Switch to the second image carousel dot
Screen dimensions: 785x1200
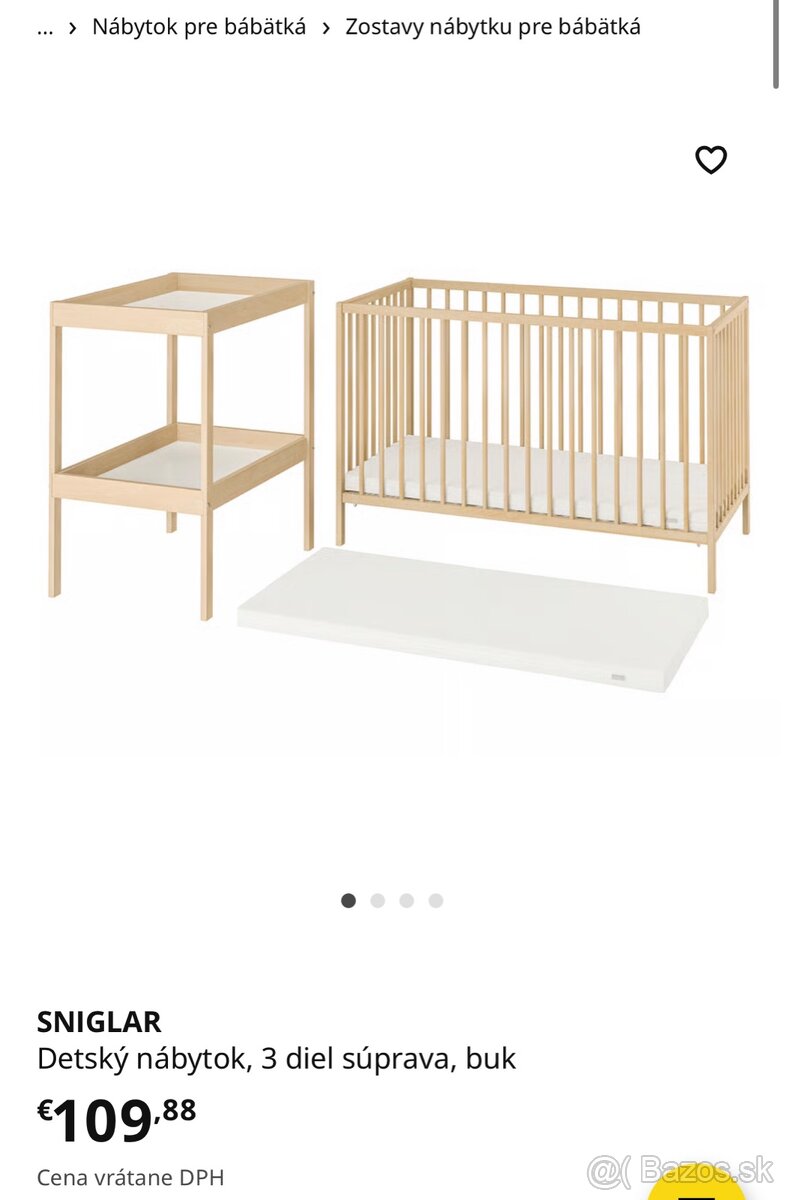point(376,899)
